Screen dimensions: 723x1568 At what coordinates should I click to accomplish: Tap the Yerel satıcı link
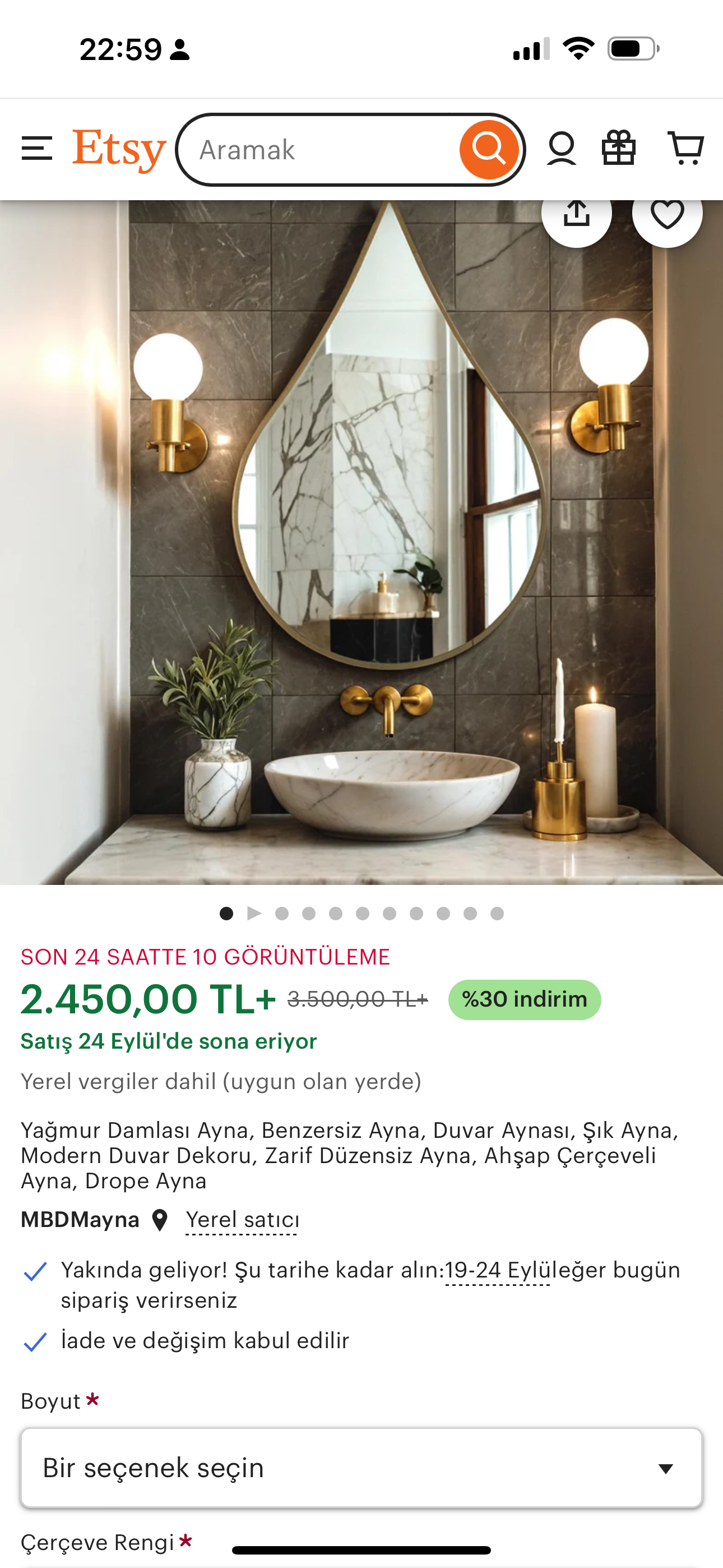242,1220
